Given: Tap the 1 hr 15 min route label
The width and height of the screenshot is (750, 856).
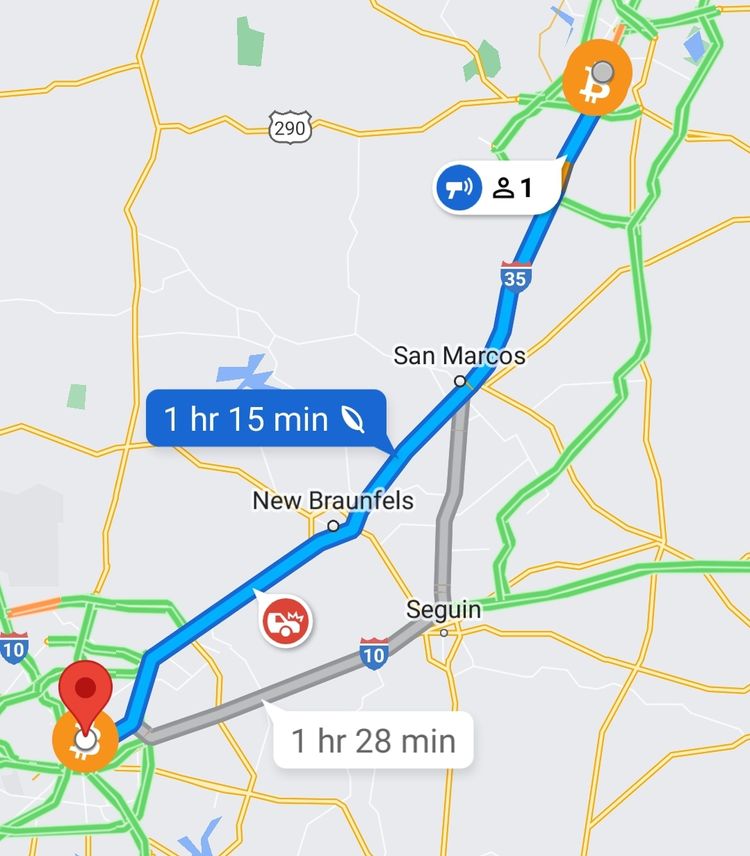Looking at the screenshot, I should pos(265,418).
